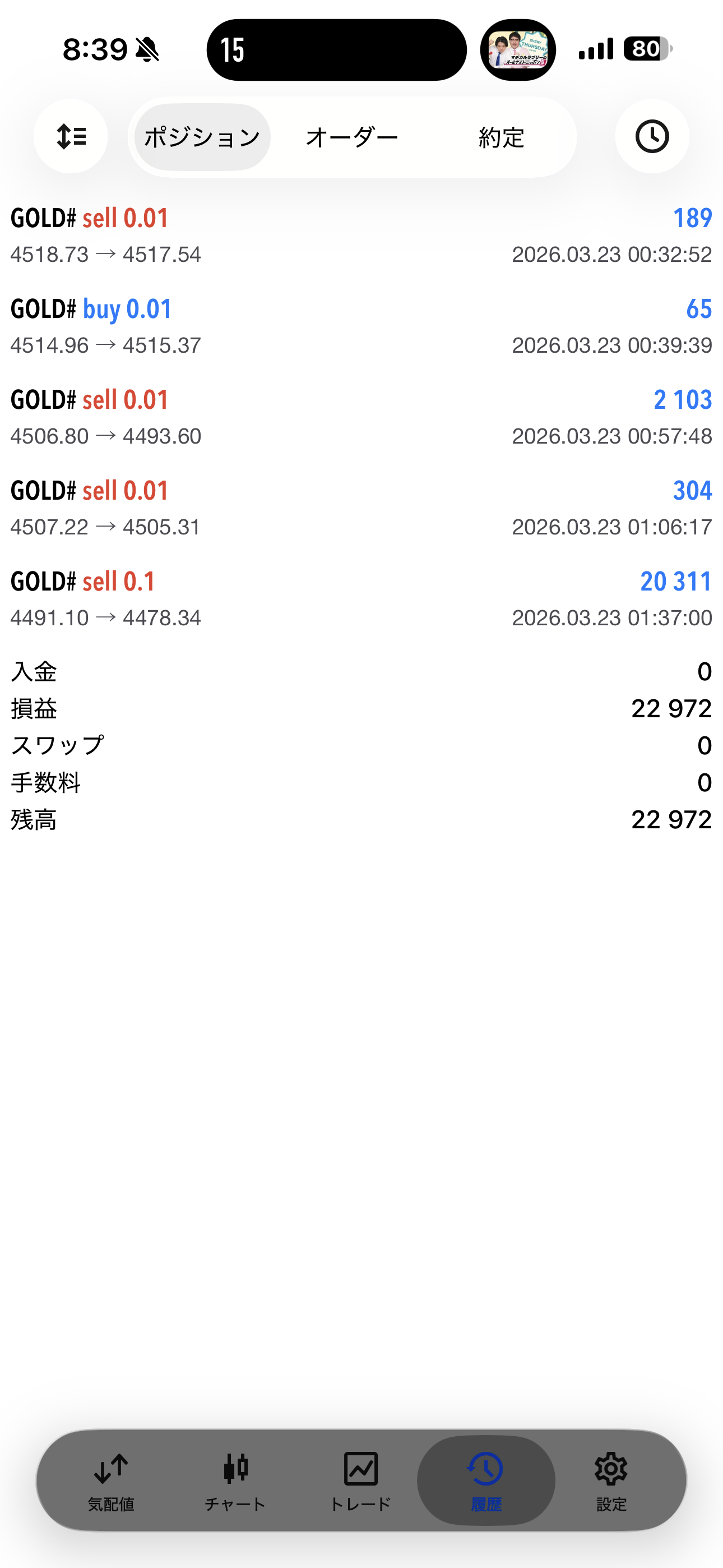Open the チャート tab
The image size is (723, 1568).
[235, 1481]
